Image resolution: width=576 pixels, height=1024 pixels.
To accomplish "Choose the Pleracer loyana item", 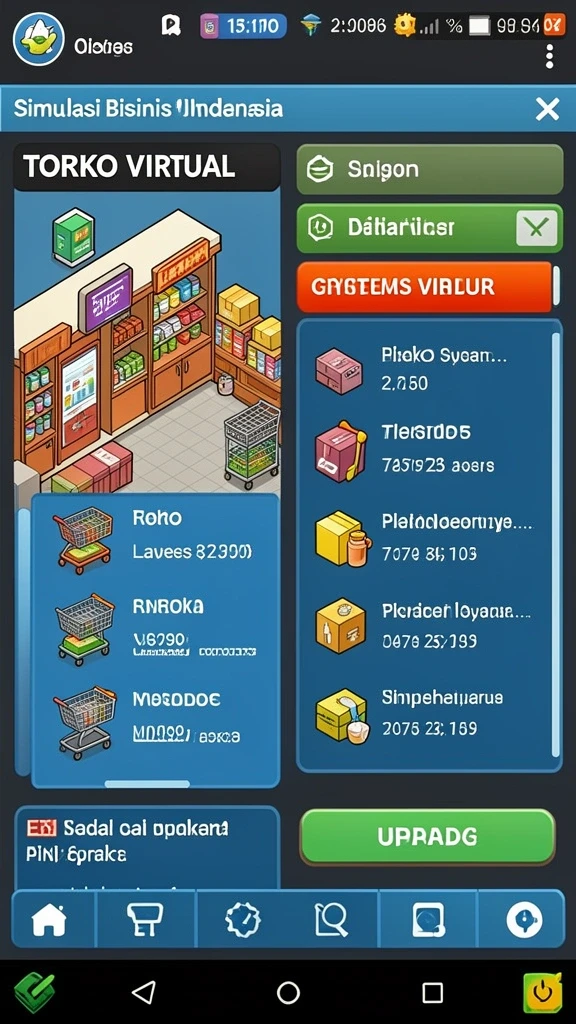I will tap(426, 626).
